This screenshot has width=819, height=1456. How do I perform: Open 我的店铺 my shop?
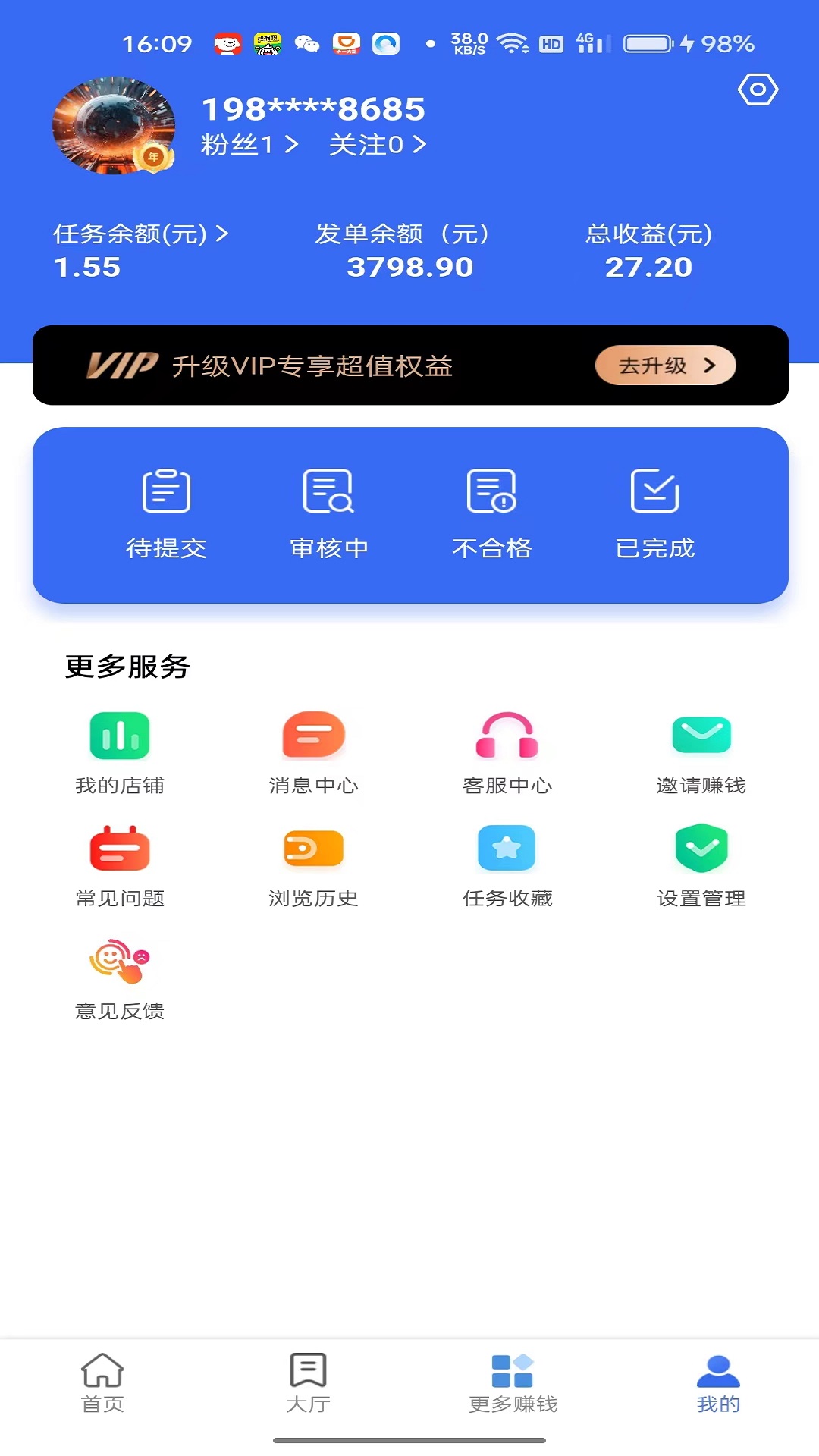[x=120, y=752]
